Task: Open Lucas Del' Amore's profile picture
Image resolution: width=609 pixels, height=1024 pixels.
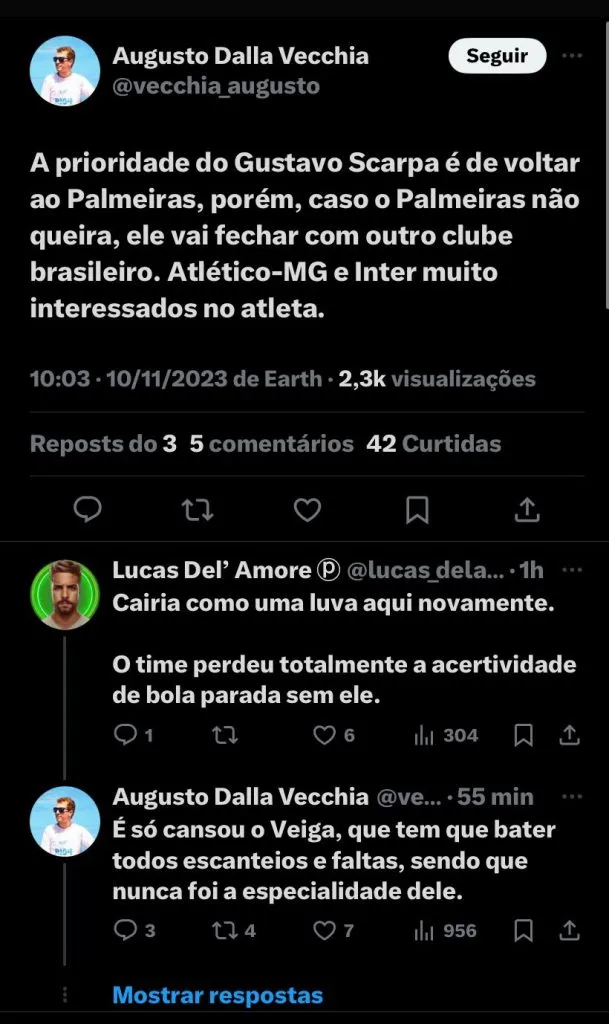Action: click(65, 594)
